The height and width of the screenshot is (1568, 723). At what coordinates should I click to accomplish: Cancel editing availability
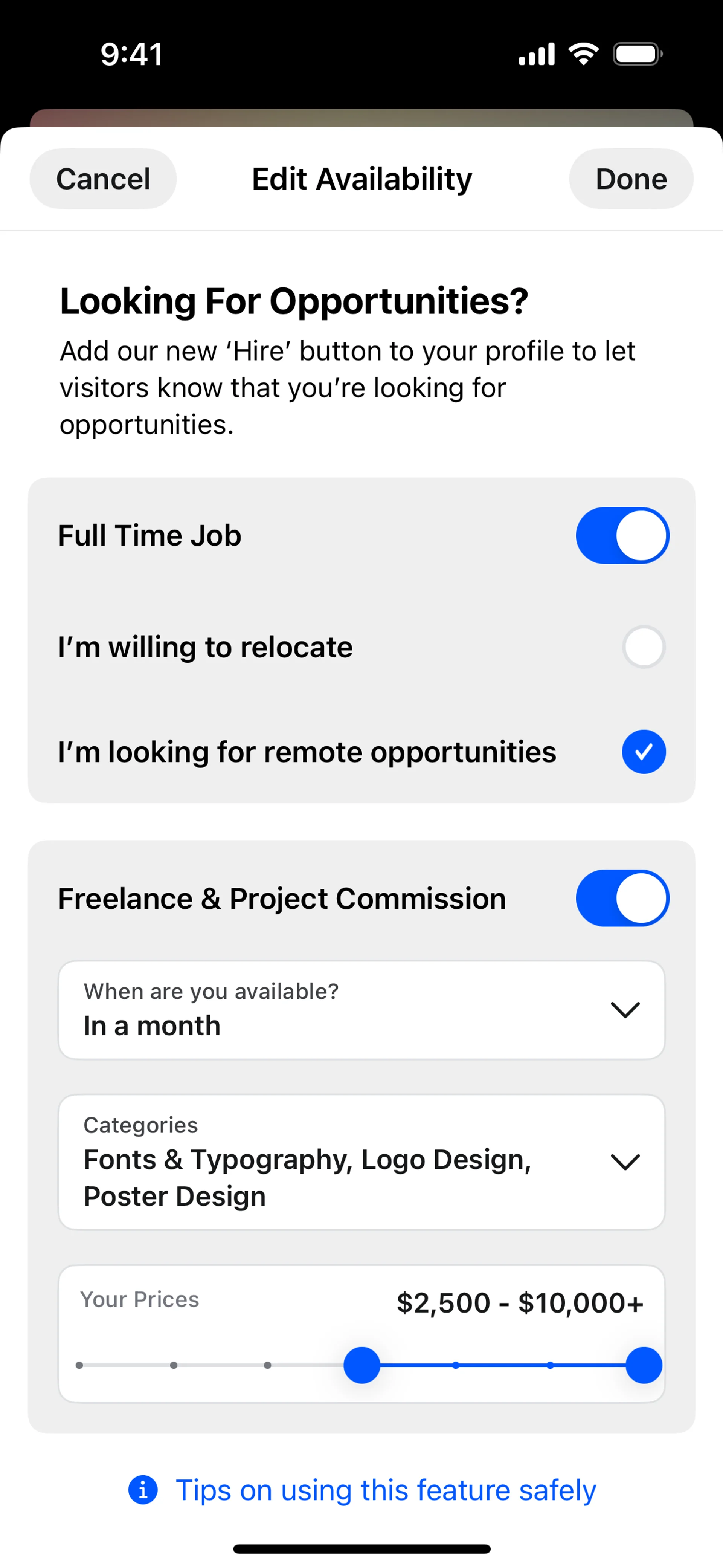click(x=103, y=179)
